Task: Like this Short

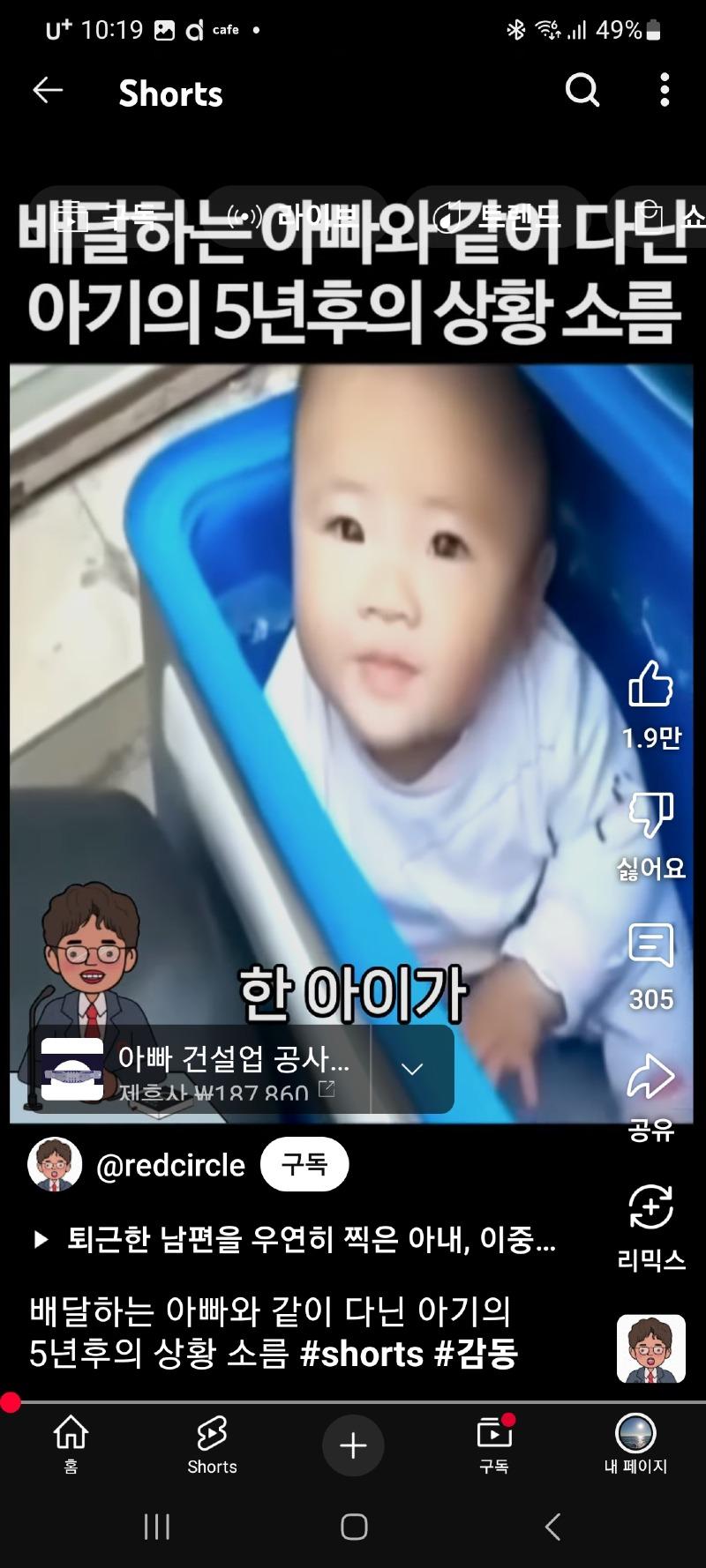Action: [650, 684]
